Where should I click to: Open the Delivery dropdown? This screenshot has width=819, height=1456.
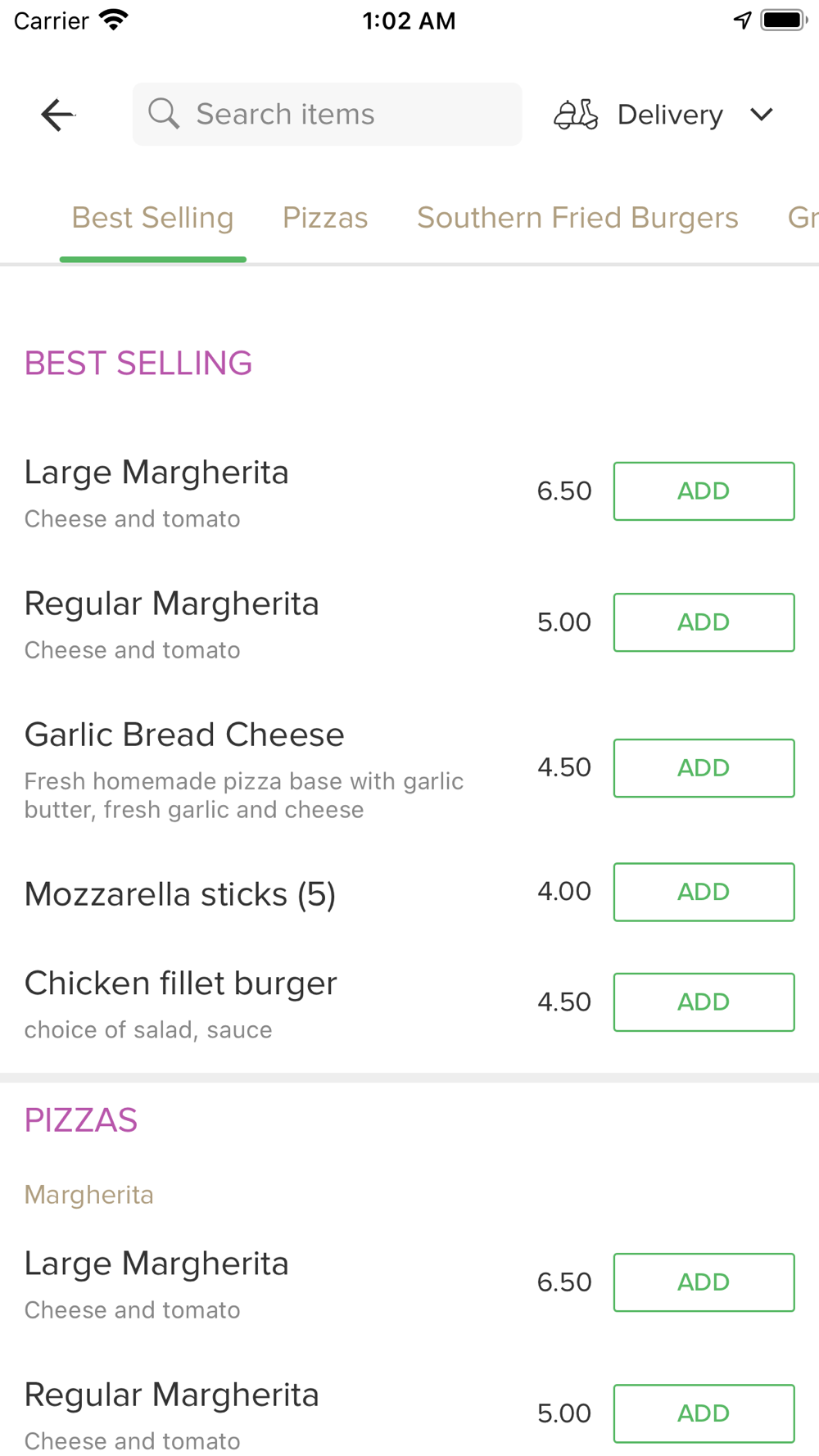pyautogui.click(x=663, y=115)
